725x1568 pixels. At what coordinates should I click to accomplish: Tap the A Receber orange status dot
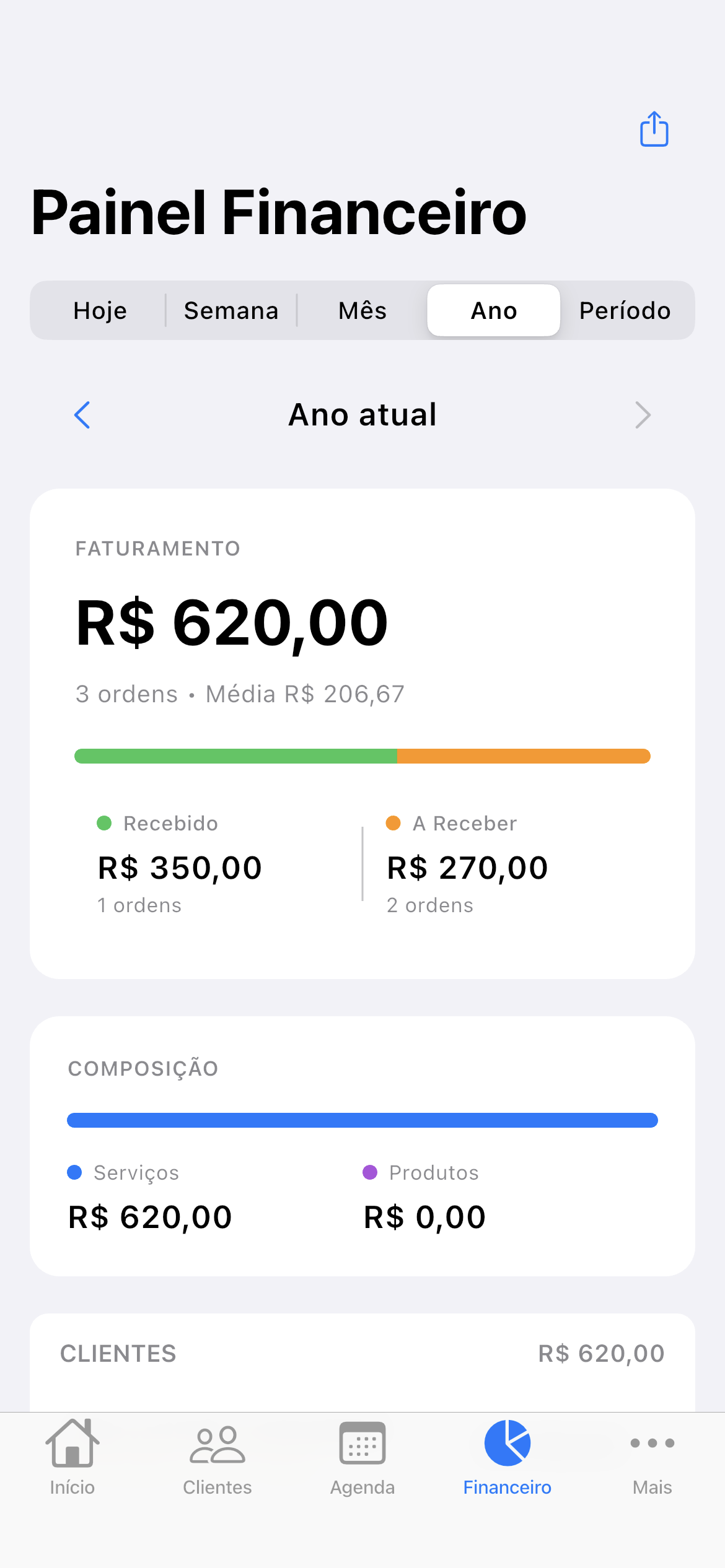click(394, 823)
